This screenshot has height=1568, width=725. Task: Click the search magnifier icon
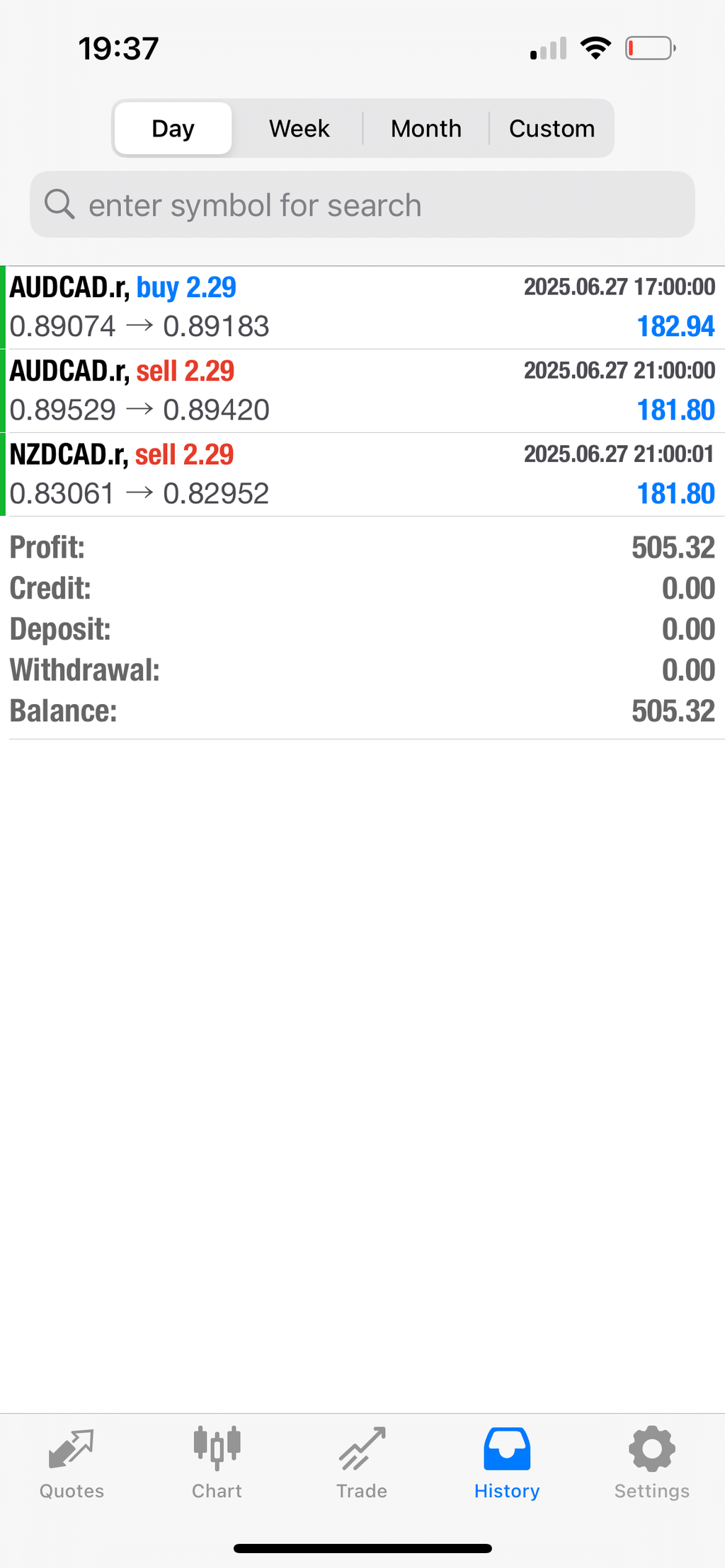61,204
